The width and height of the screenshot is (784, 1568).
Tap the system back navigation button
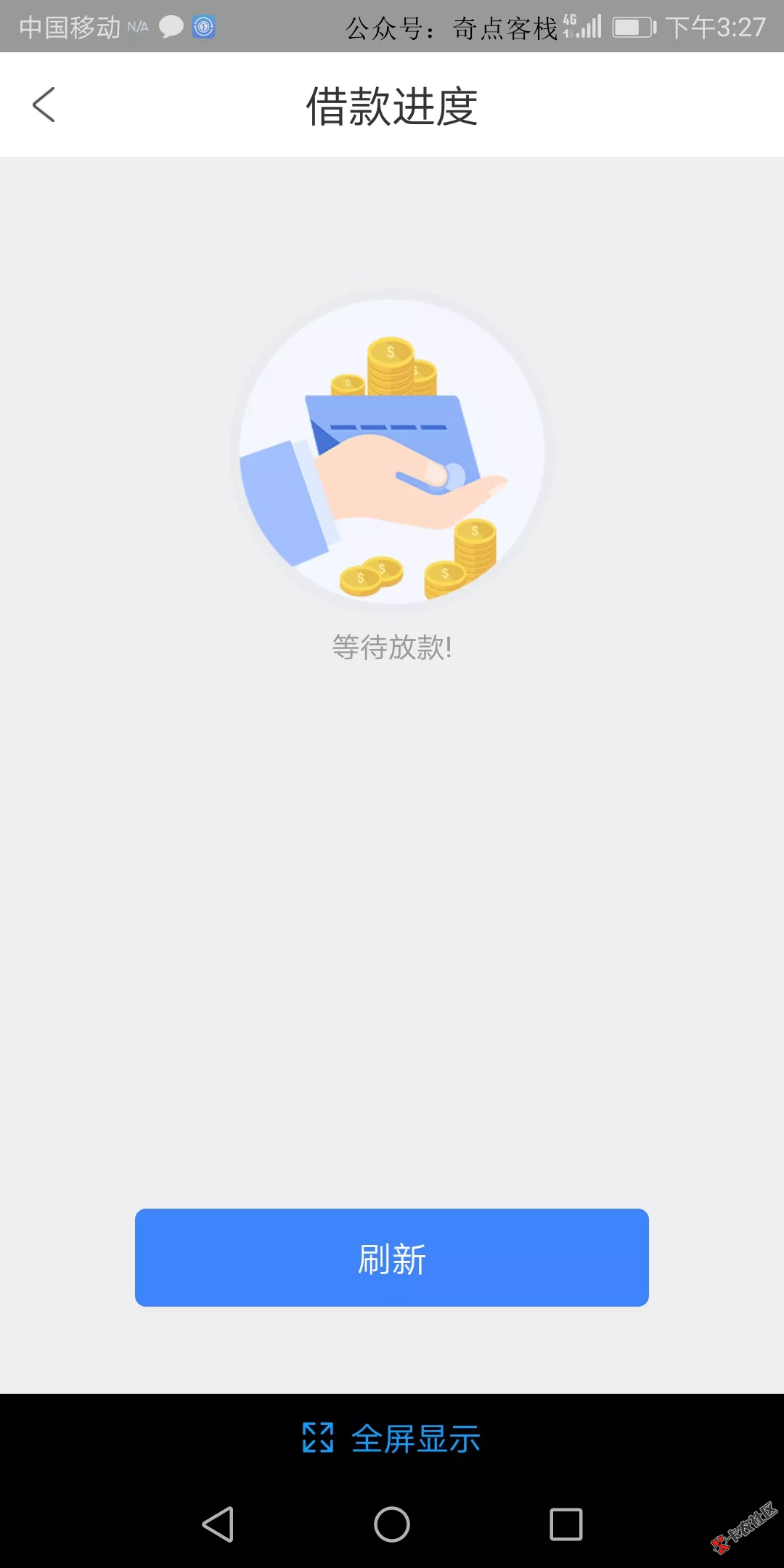[x=218, y=1524]
